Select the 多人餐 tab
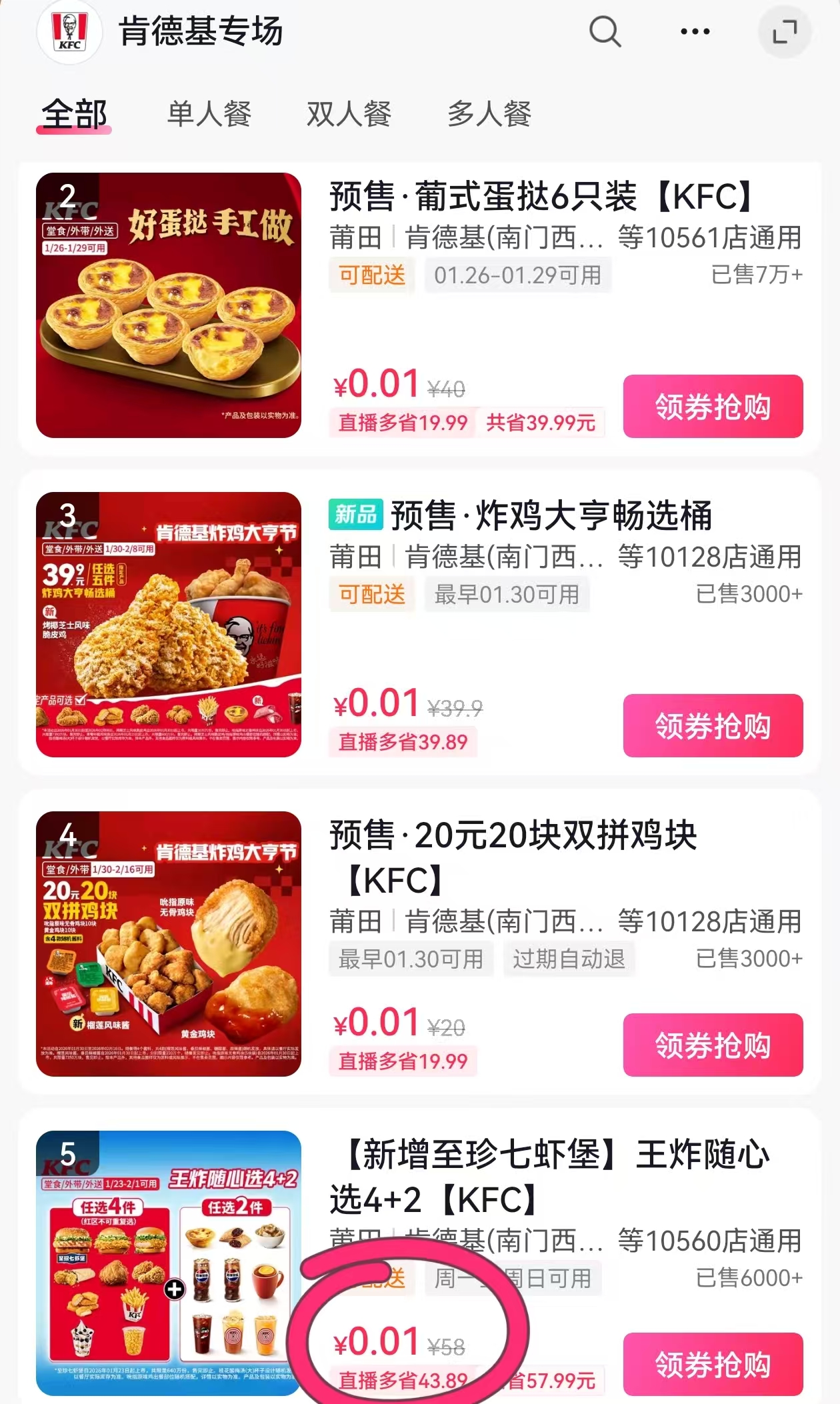Screen dimensions: 840x1404 tap(489, 115)
